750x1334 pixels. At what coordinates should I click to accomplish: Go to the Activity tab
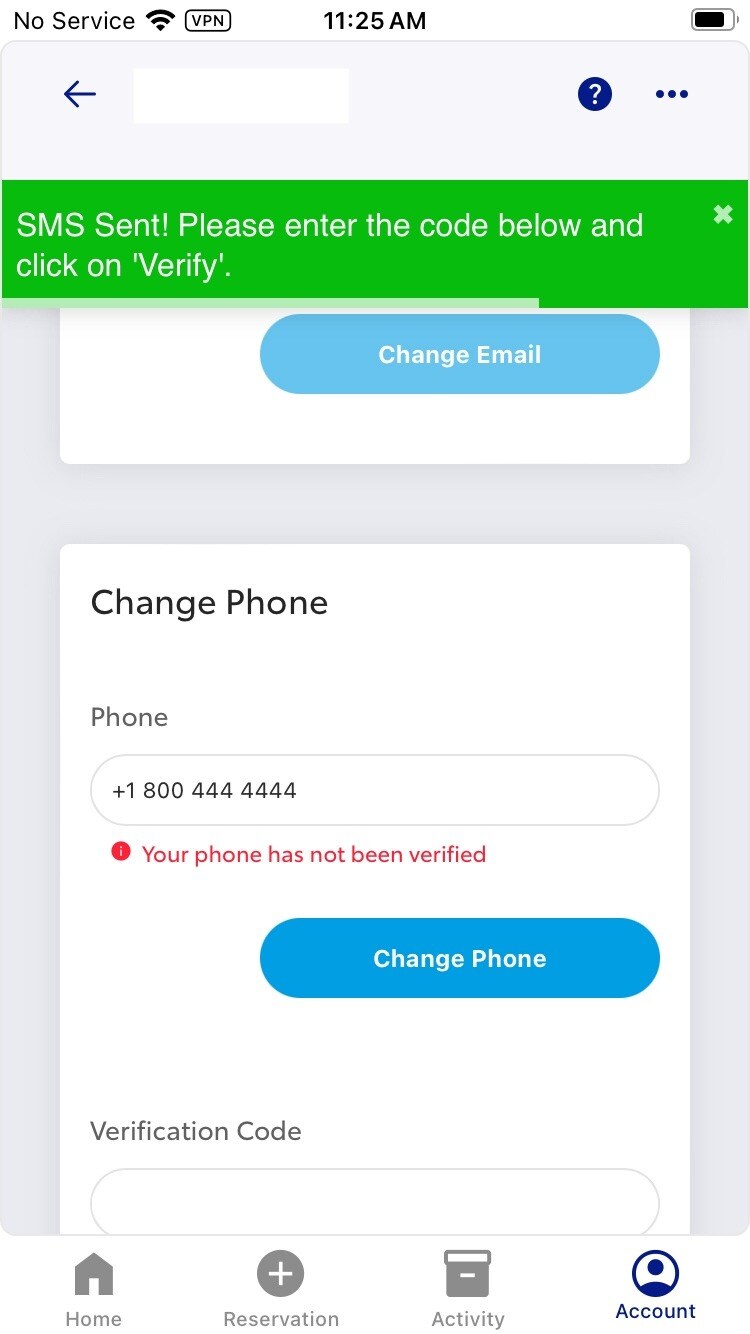click(468, 1290)
